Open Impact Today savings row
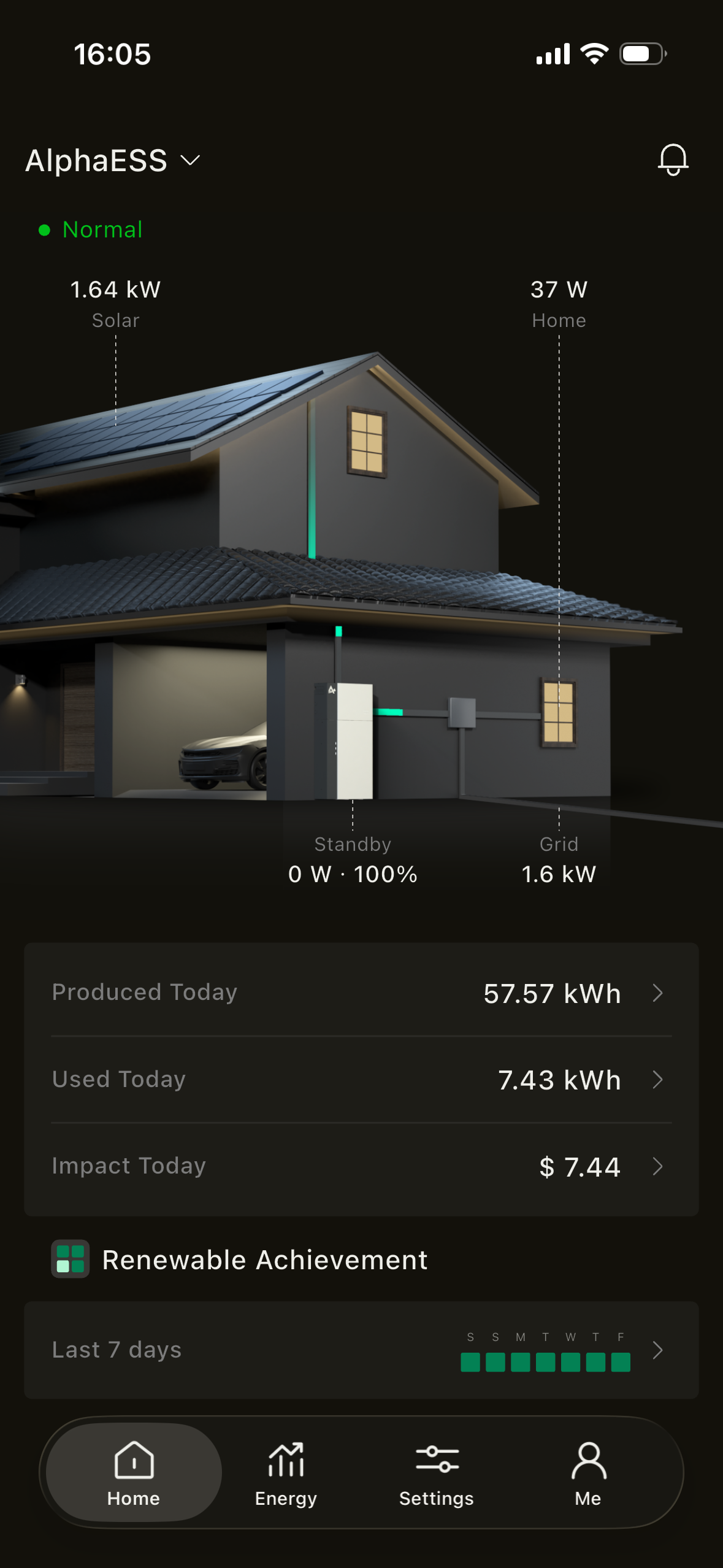The image size is (723, 1568). 361,1166
